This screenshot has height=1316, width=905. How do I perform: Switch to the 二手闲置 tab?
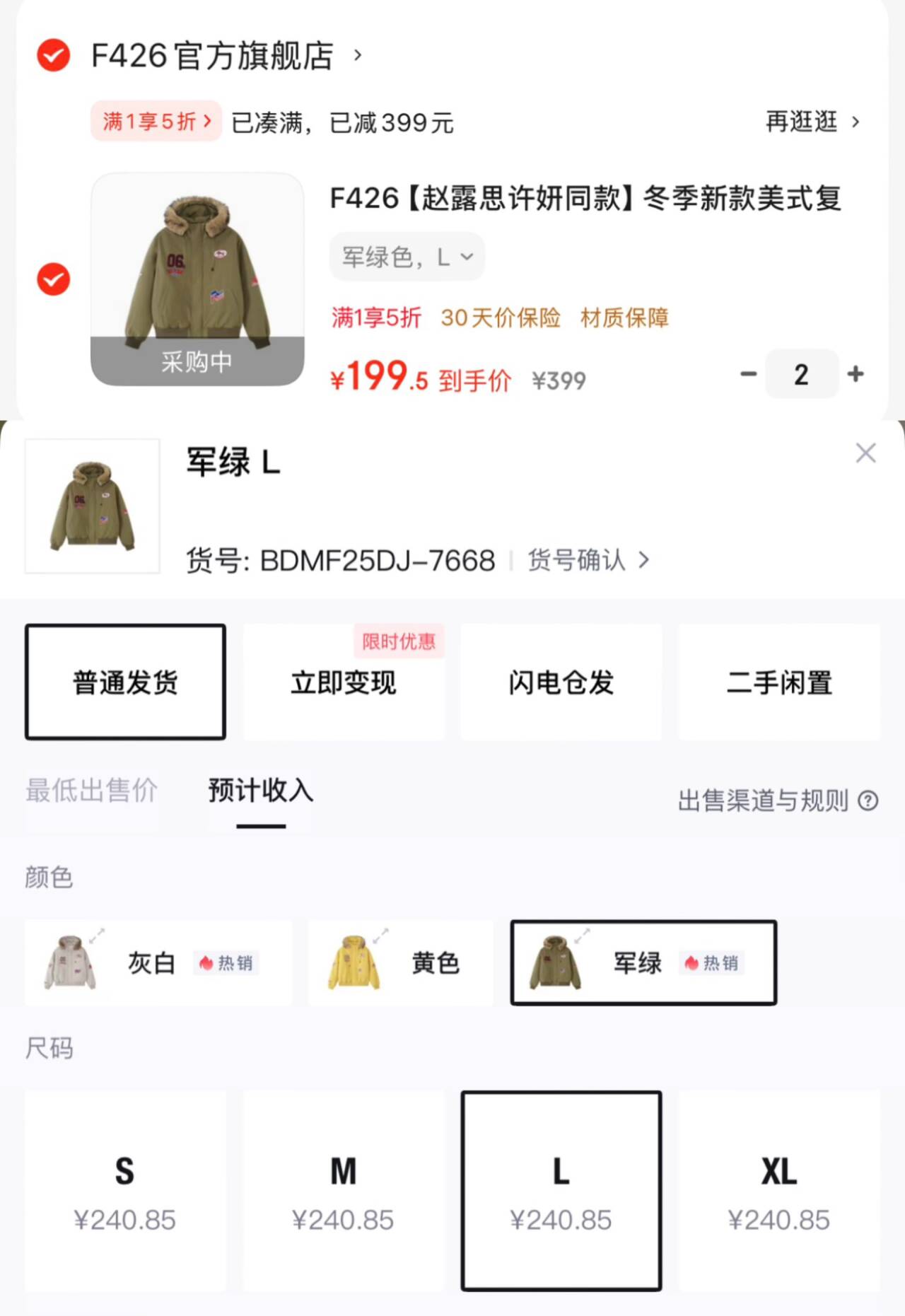click(x=778, y=682)
